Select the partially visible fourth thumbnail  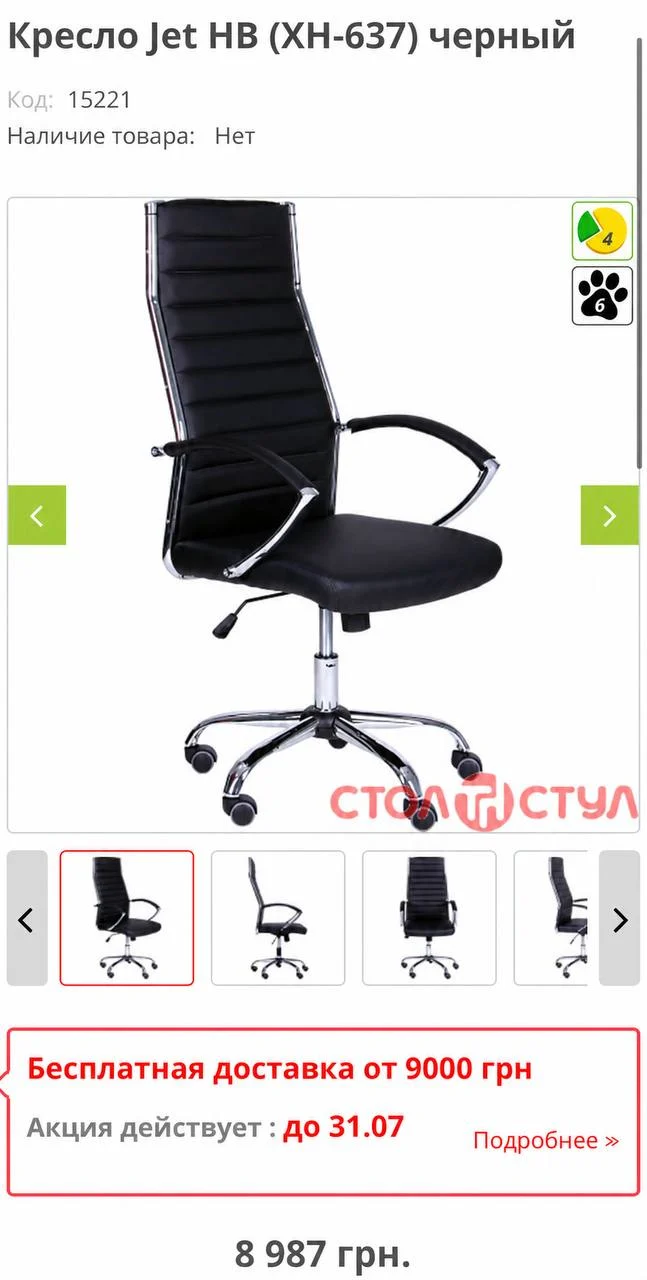pos(551,918)
